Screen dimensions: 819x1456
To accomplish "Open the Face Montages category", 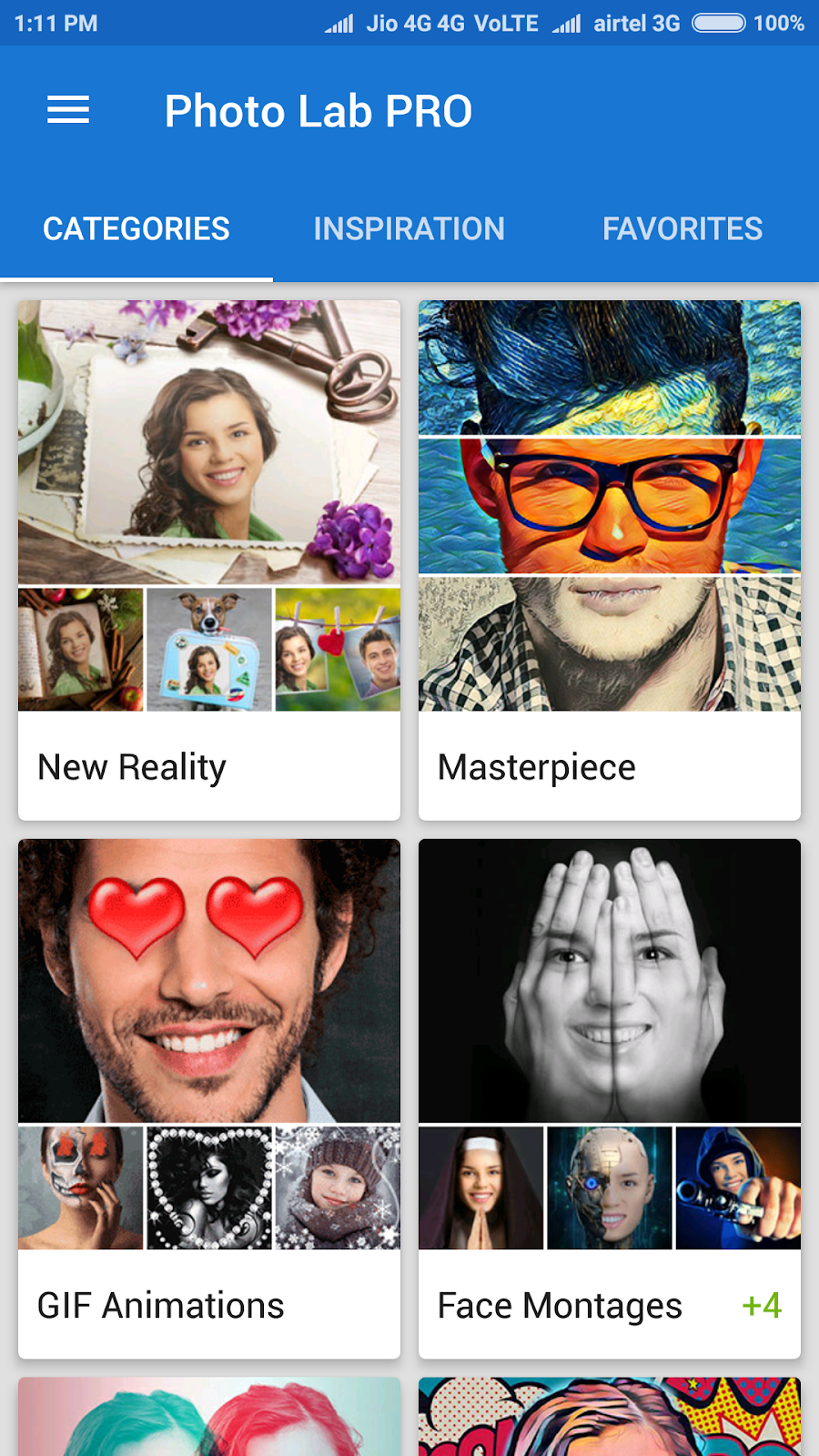I will tap(610, 1097).
